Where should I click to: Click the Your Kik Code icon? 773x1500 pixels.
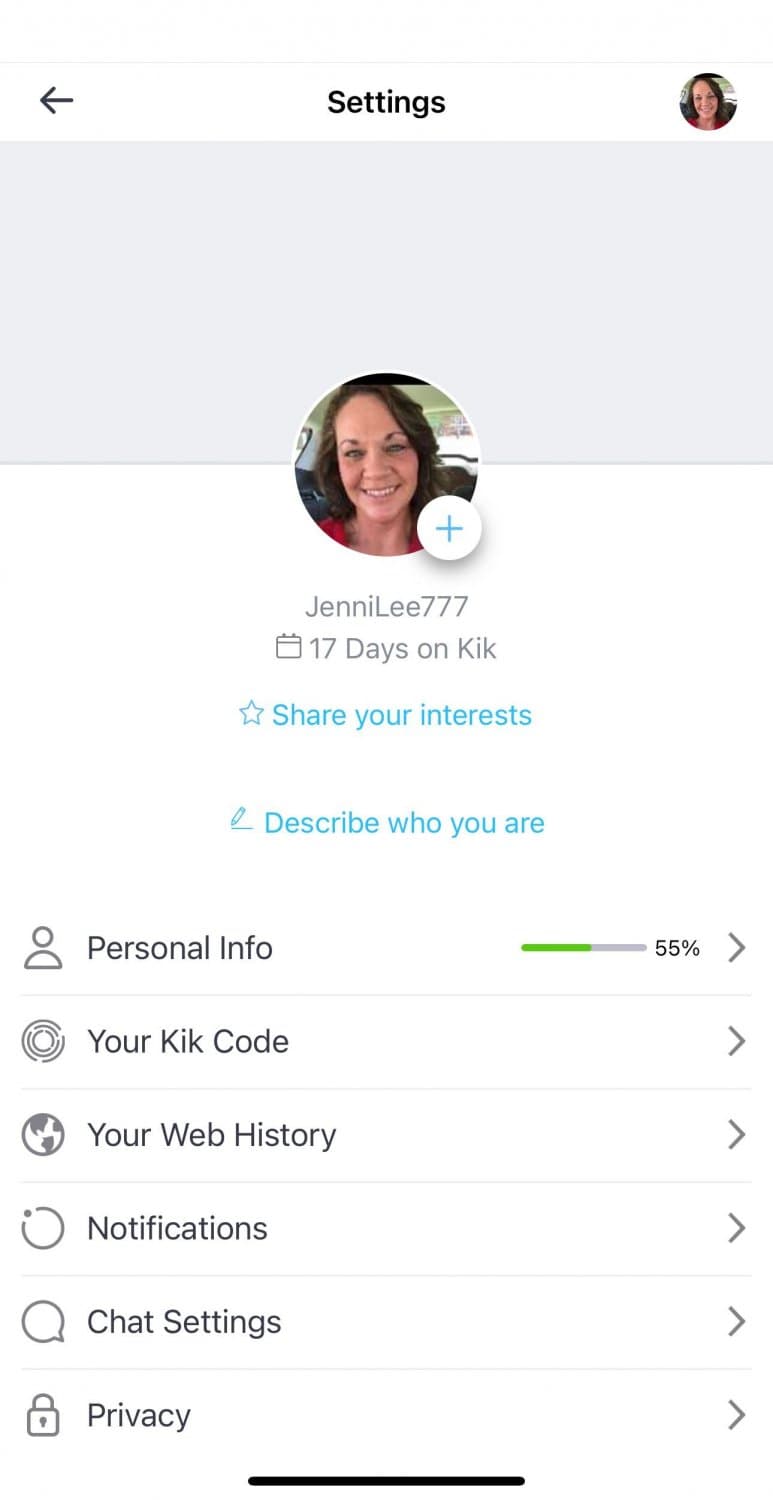42,1041
